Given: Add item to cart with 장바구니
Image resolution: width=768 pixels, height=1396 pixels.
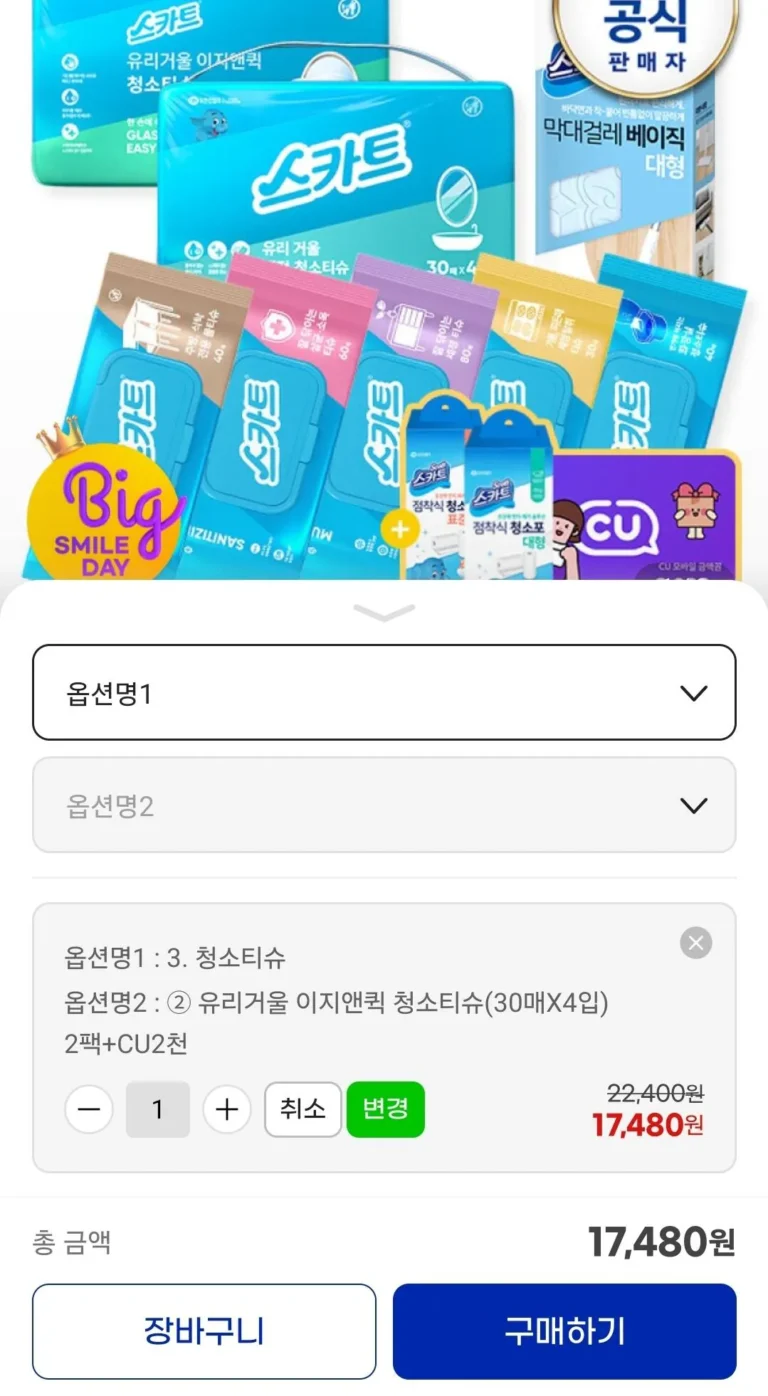Looking at the screenshot, I should 204,1332.
